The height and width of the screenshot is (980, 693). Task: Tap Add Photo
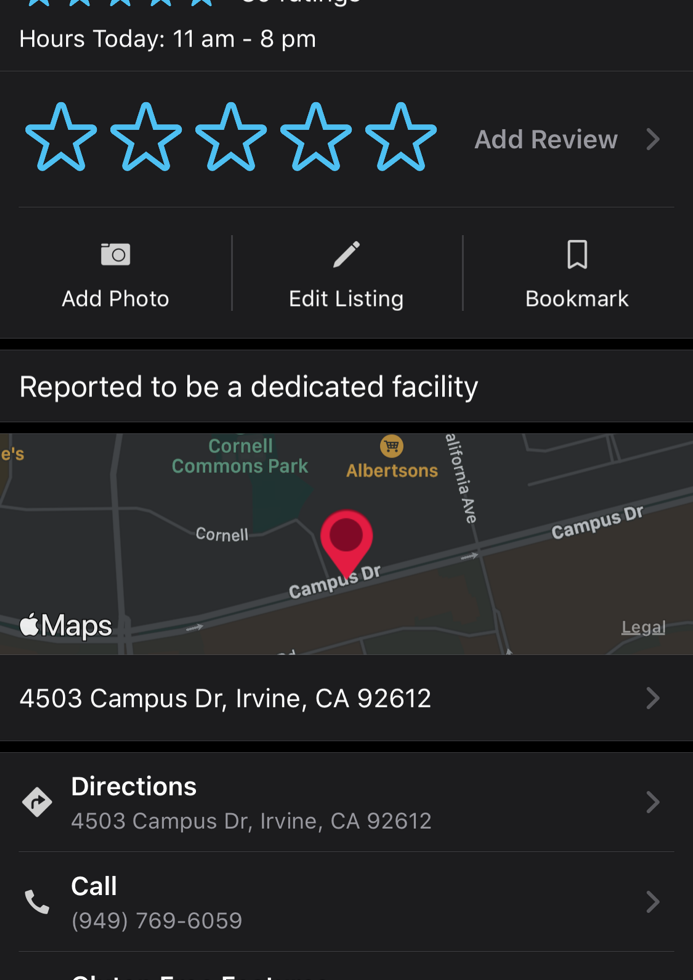[115, 275]
